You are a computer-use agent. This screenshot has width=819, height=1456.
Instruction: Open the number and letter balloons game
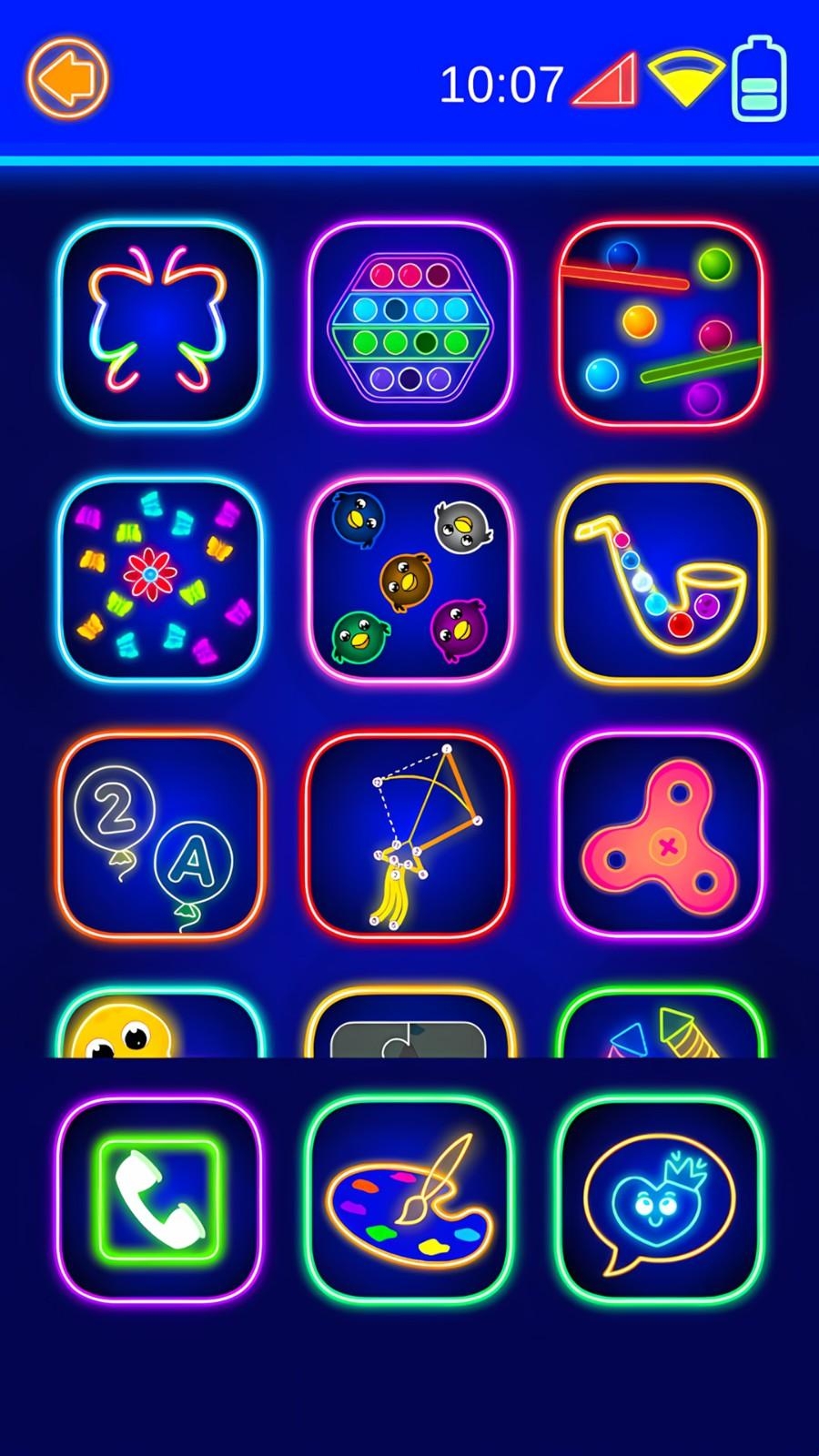(x=159, y=834)
